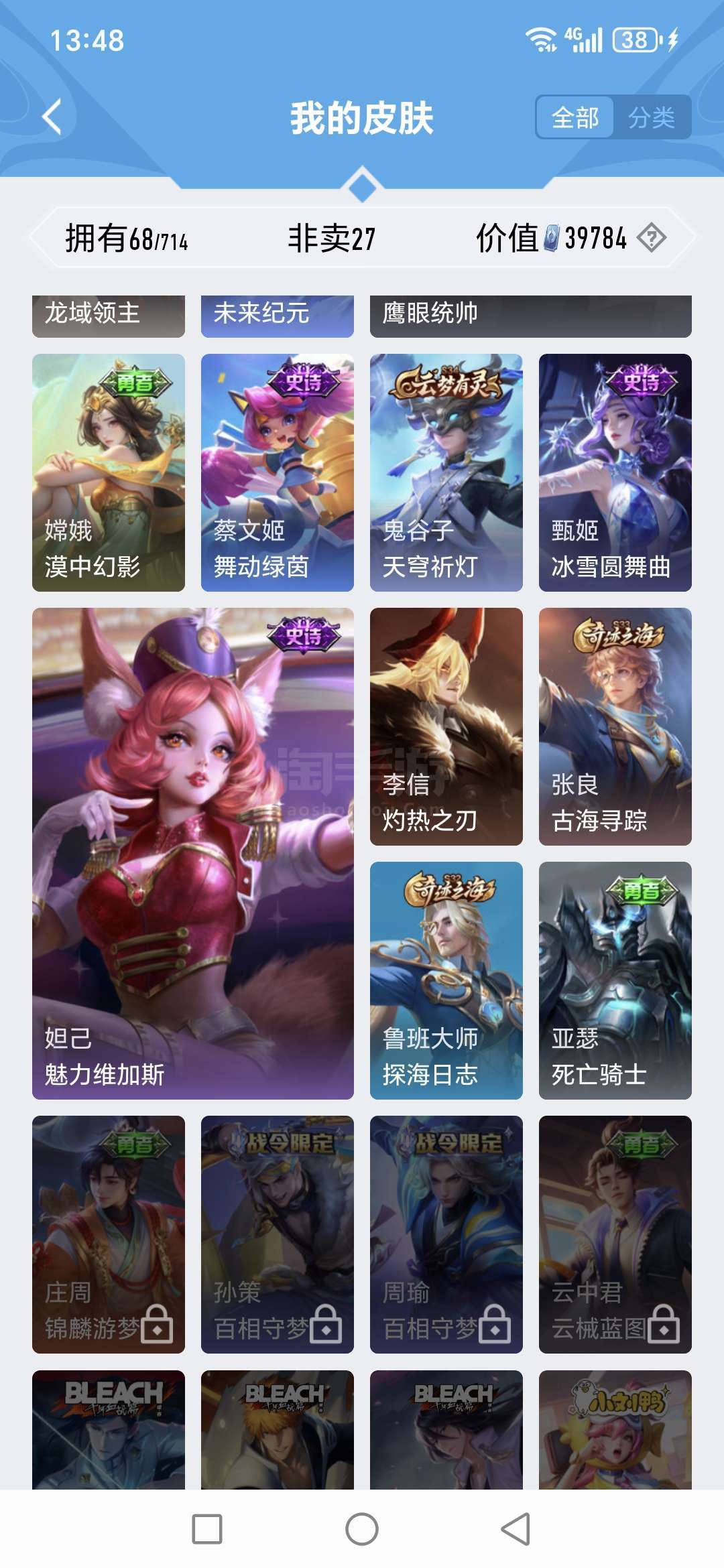
Task: View 甄姬 冰雪圆舞曲 skin
Action: [x=615, y=472]
